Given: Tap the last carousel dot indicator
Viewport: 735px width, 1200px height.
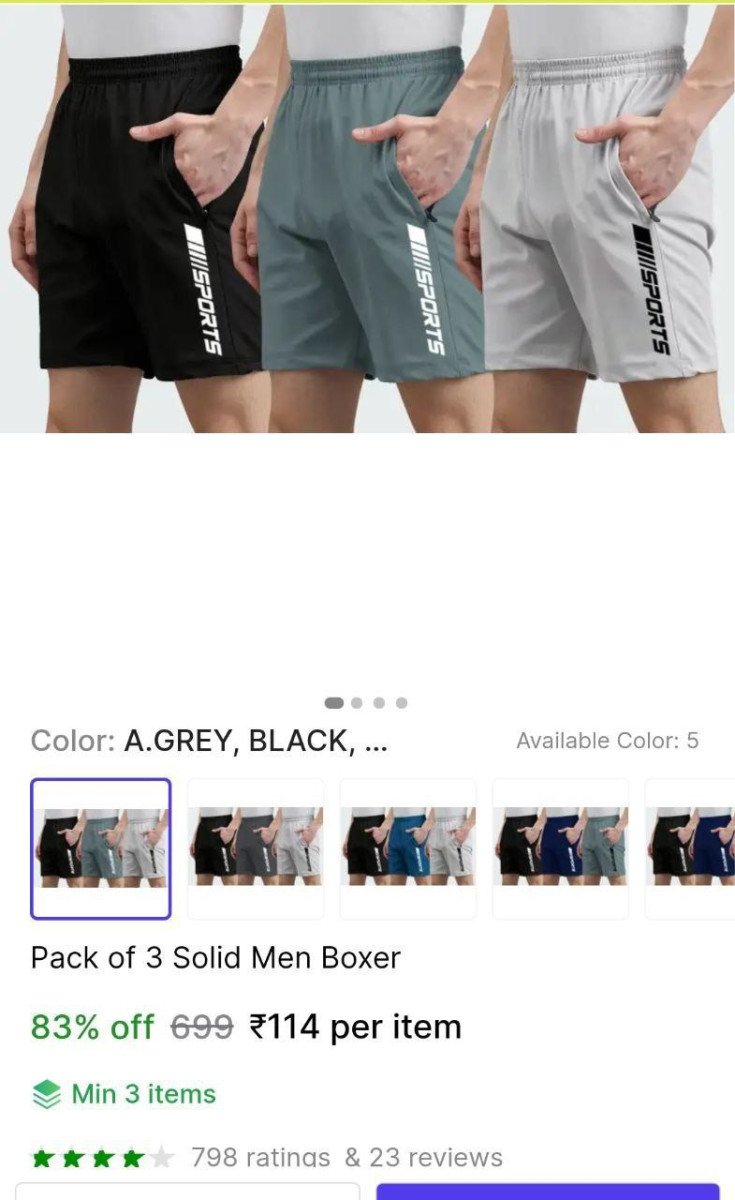Looking at the screenshot, I should (x=402, y=703).
